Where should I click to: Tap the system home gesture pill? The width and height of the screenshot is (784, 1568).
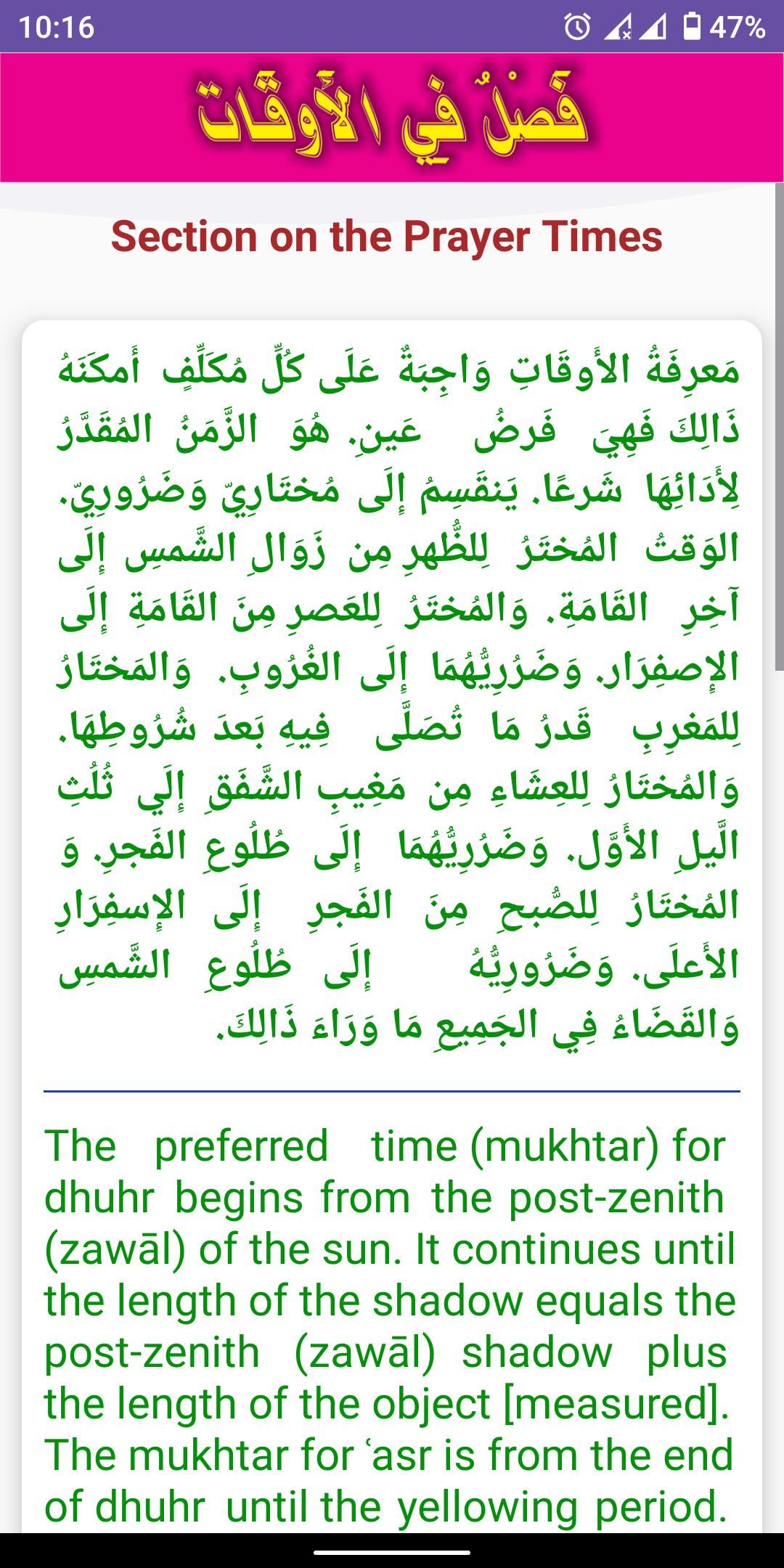pos(392,1551)
